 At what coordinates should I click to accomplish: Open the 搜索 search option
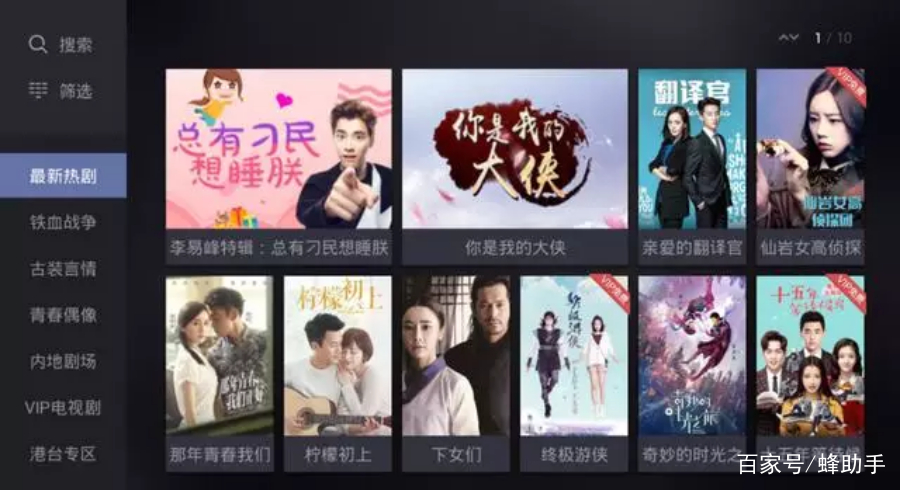click(x=62, y=45)
